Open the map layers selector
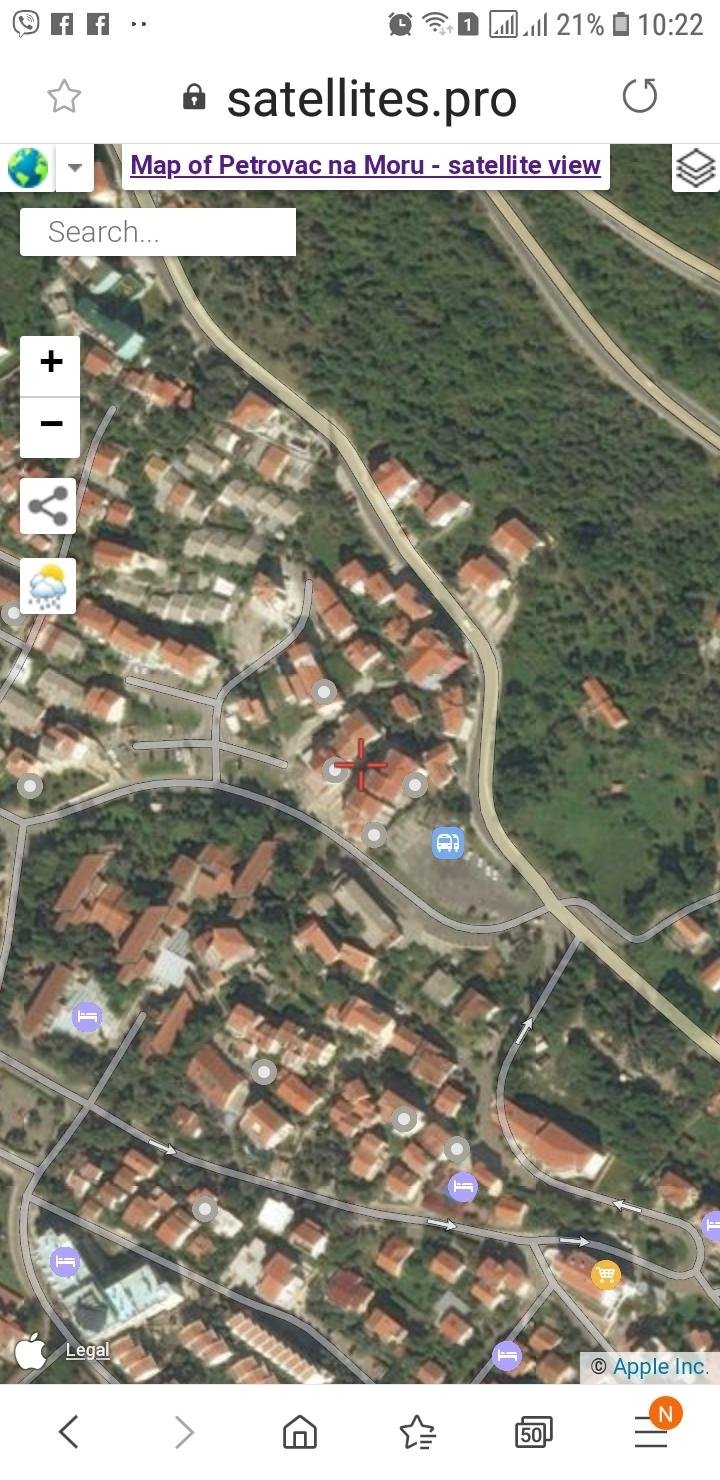The width and height of the screenshot is (720, 1480). pos(696,168)
